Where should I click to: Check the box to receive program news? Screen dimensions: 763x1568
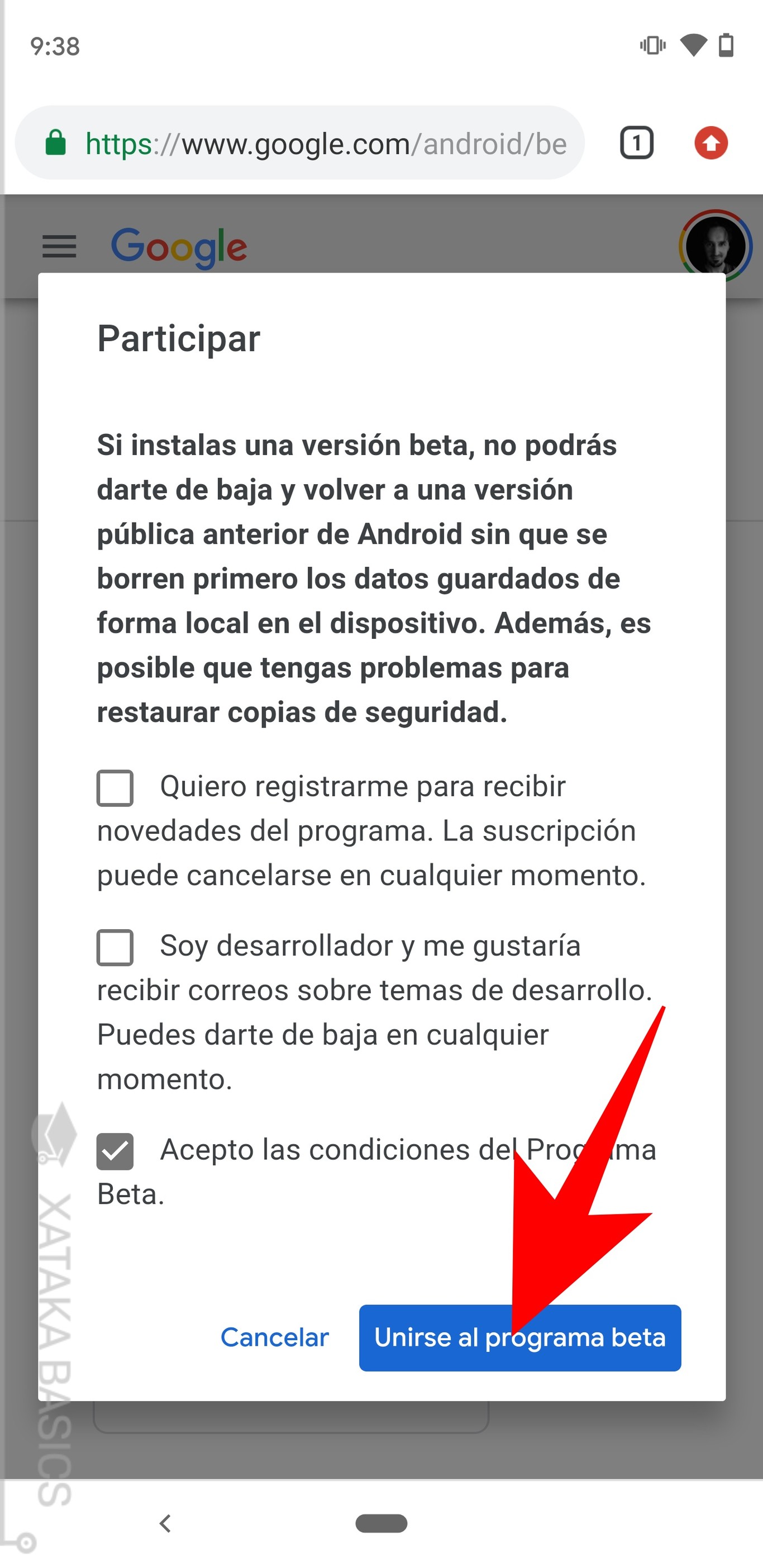(115, 788)
